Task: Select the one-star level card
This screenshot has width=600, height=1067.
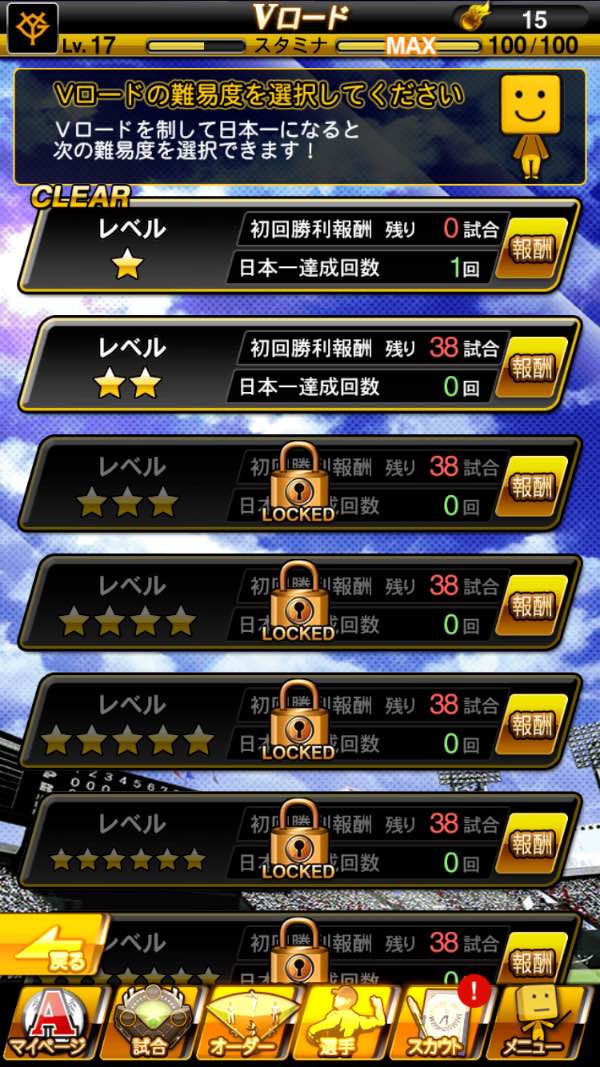Action: point(130,247)
